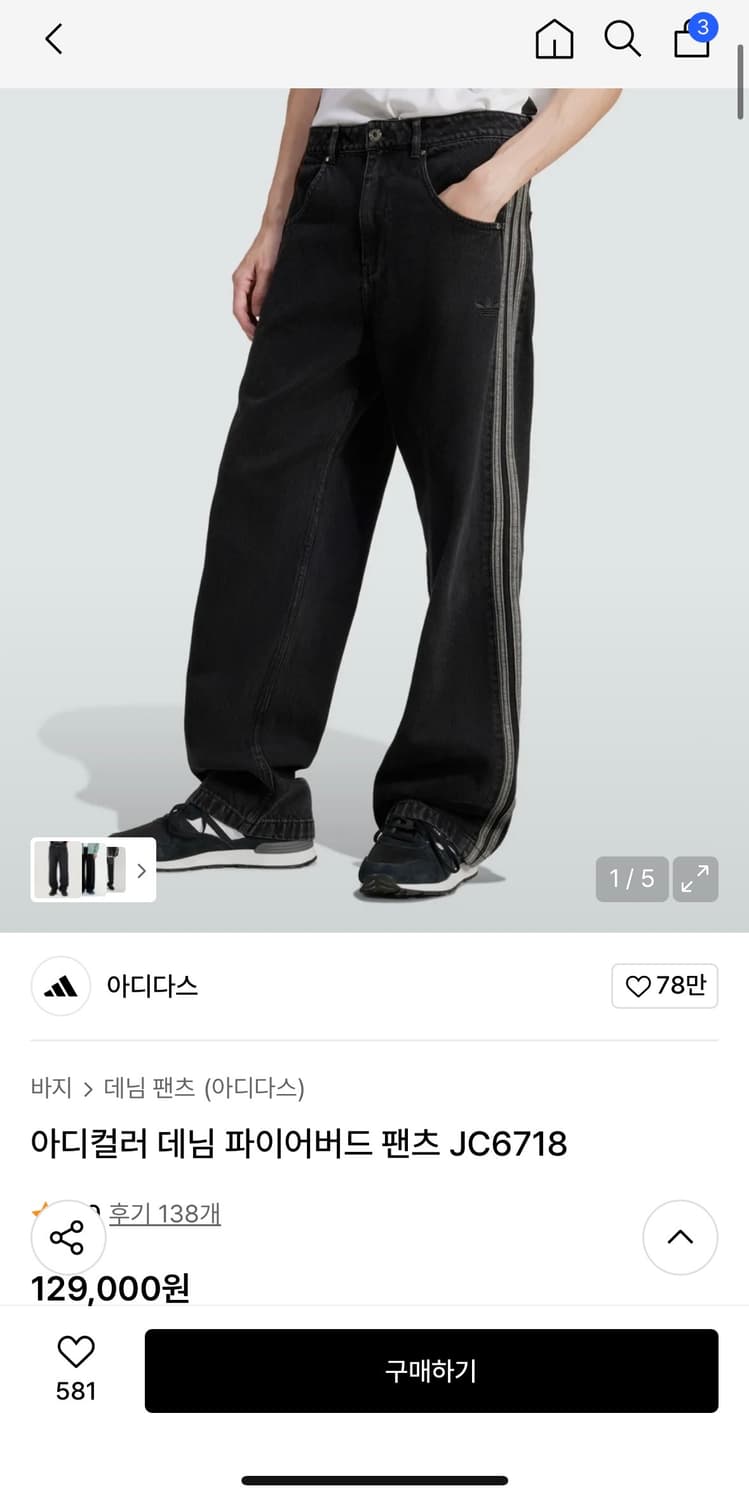749x1500 pixels.
Task: Tap the share icon on the product page
Action: click(68, 1237)
